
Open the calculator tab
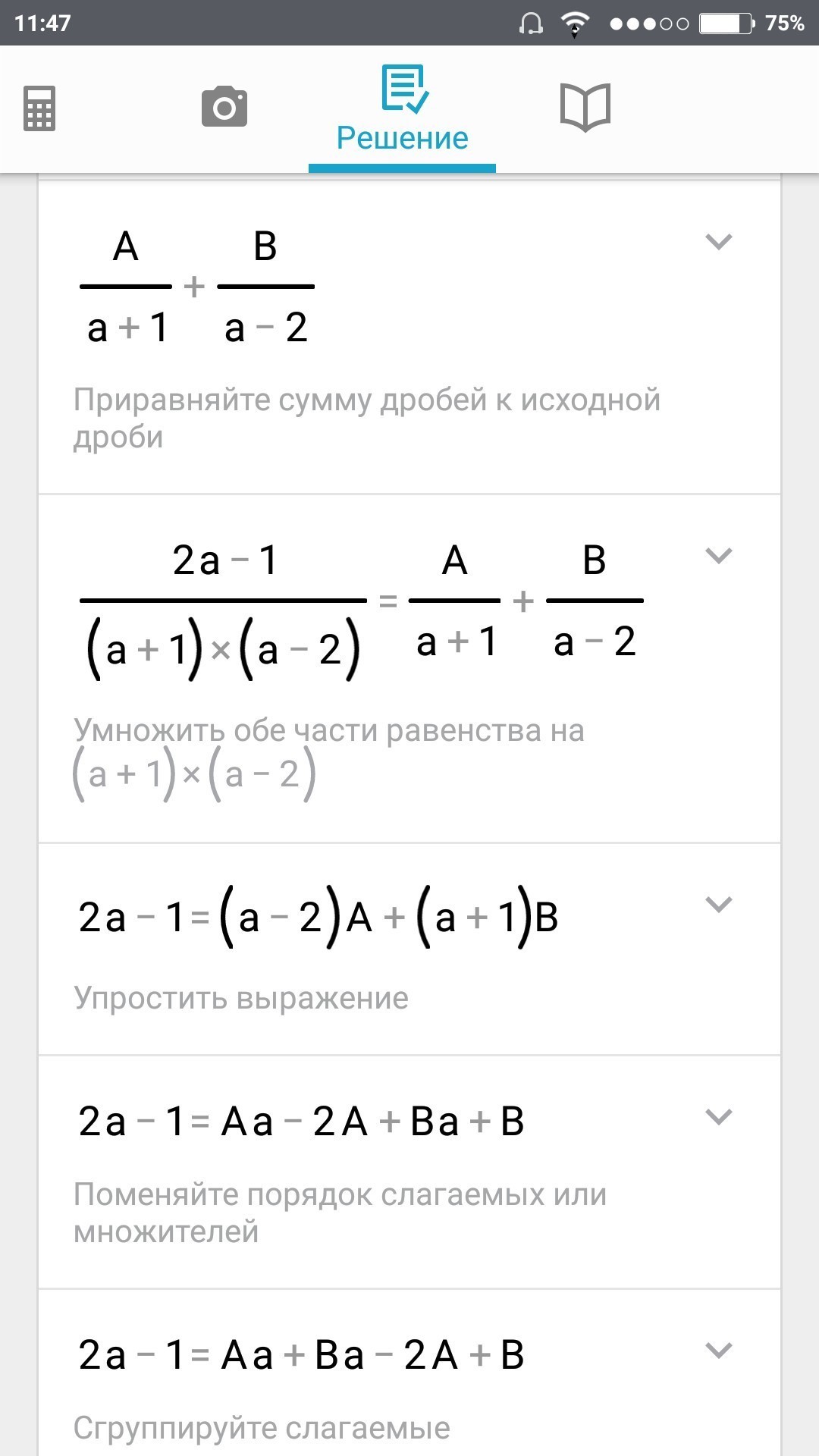(39, 108)
